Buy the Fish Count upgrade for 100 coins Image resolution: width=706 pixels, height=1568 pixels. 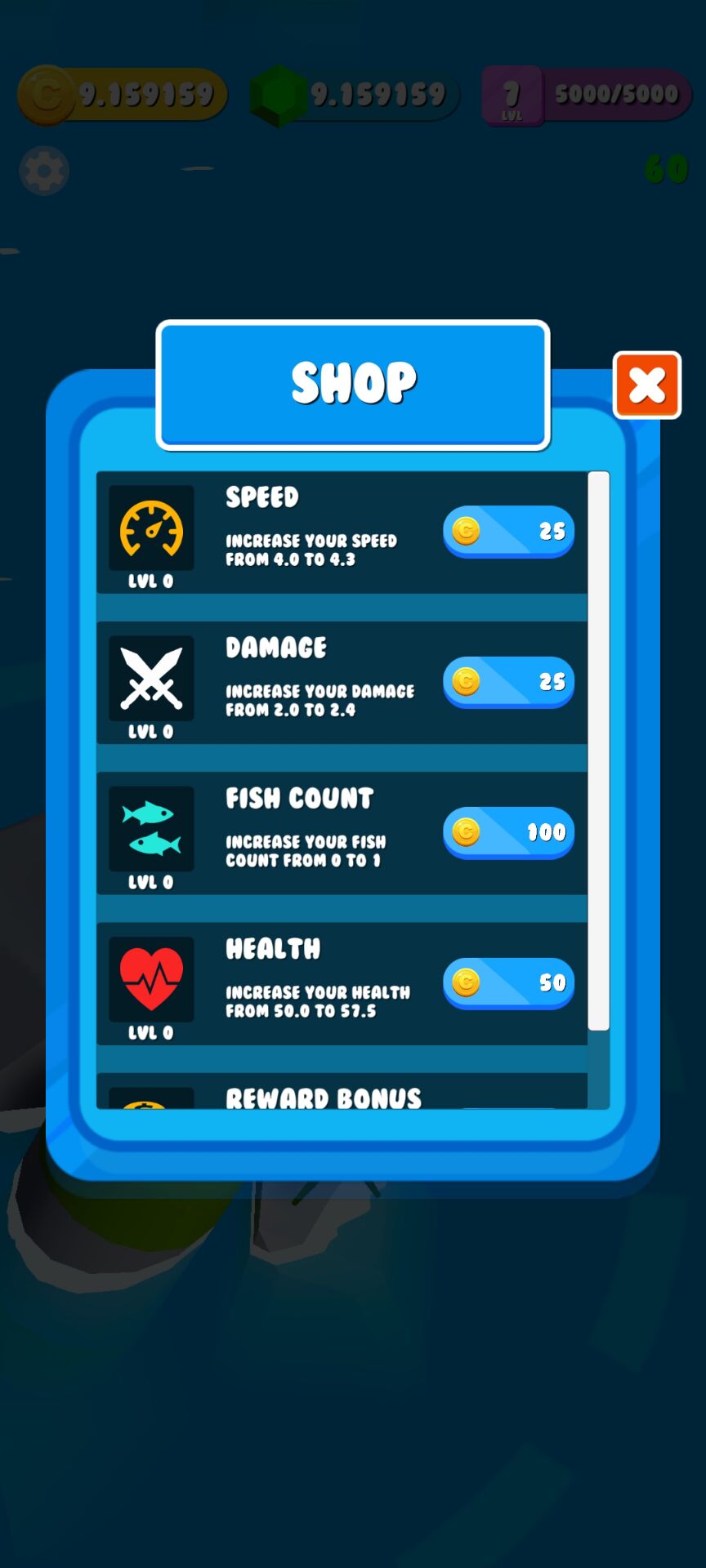508,831
